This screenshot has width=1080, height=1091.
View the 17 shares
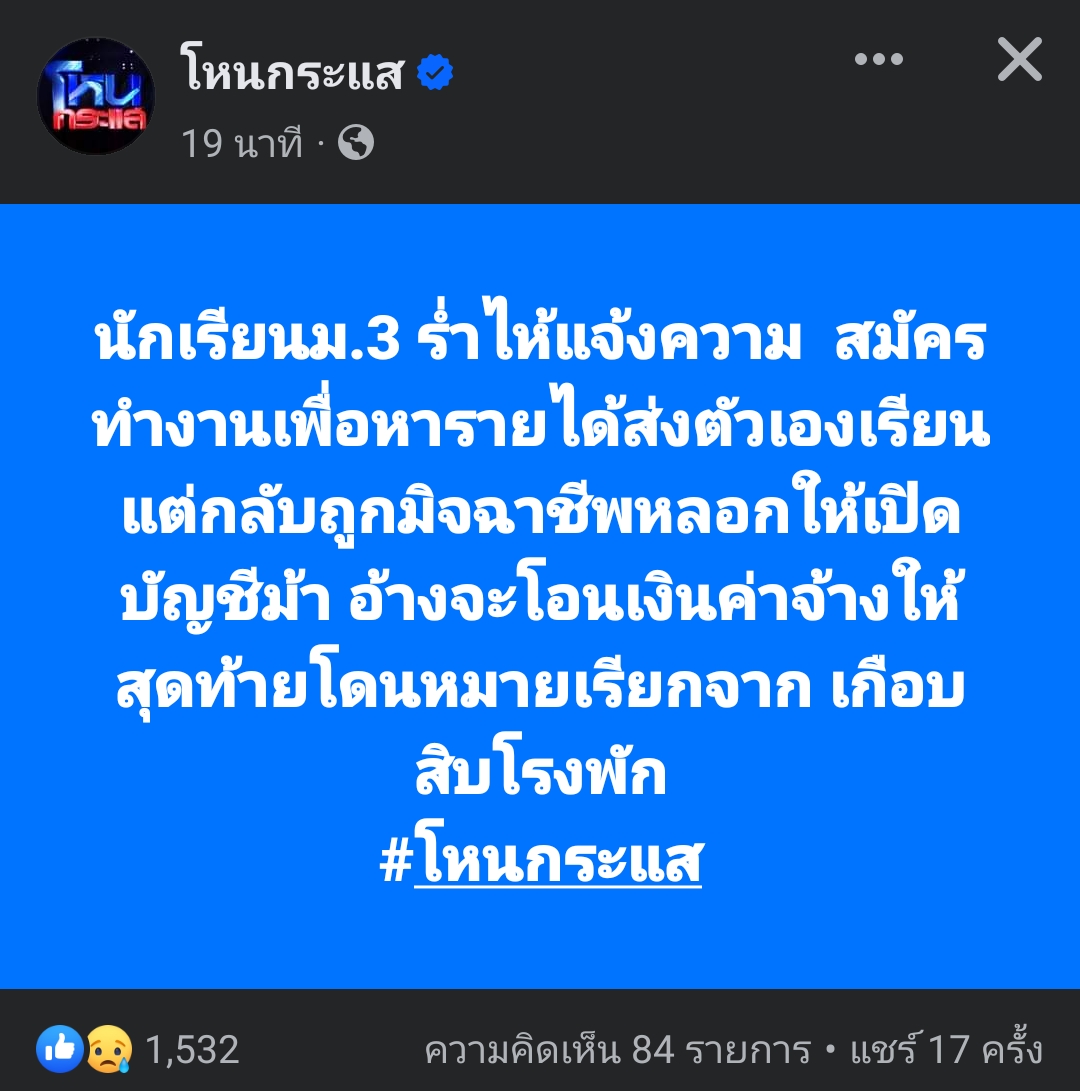click(946, 1050)
